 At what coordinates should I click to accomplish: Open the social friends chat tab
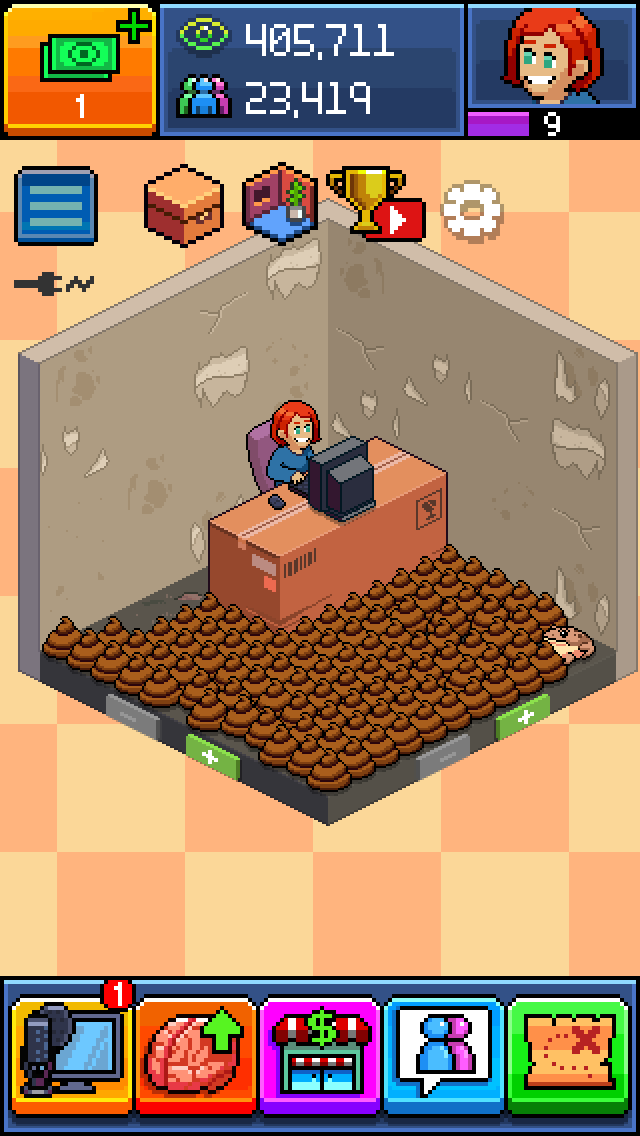click(444, 1053)
